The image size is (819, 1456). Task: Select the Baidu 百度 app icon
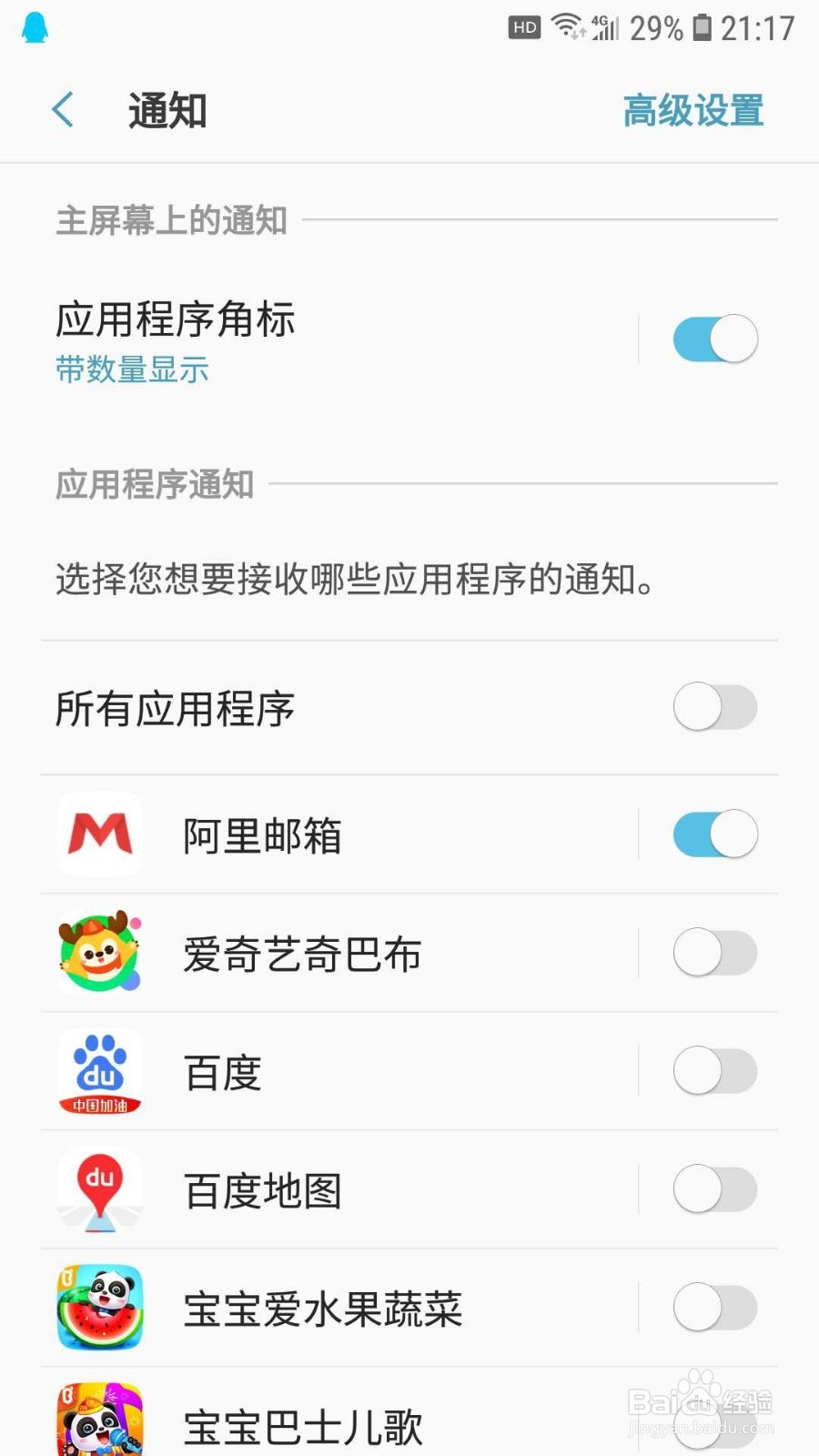click(x=100, y=1072)
